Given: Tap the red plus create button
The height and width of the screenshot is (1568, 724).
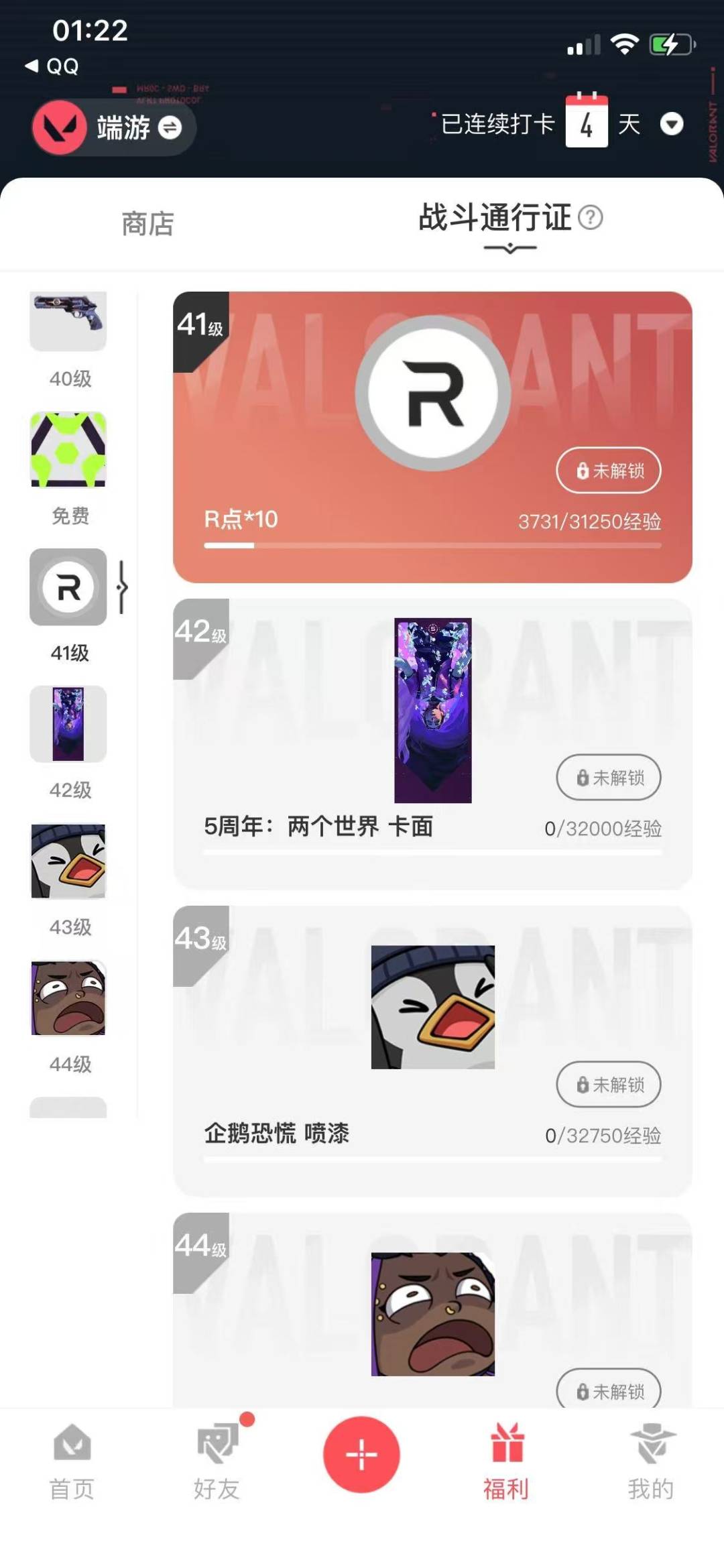Looking at the screenshot, I should [x=361, y=1454].
